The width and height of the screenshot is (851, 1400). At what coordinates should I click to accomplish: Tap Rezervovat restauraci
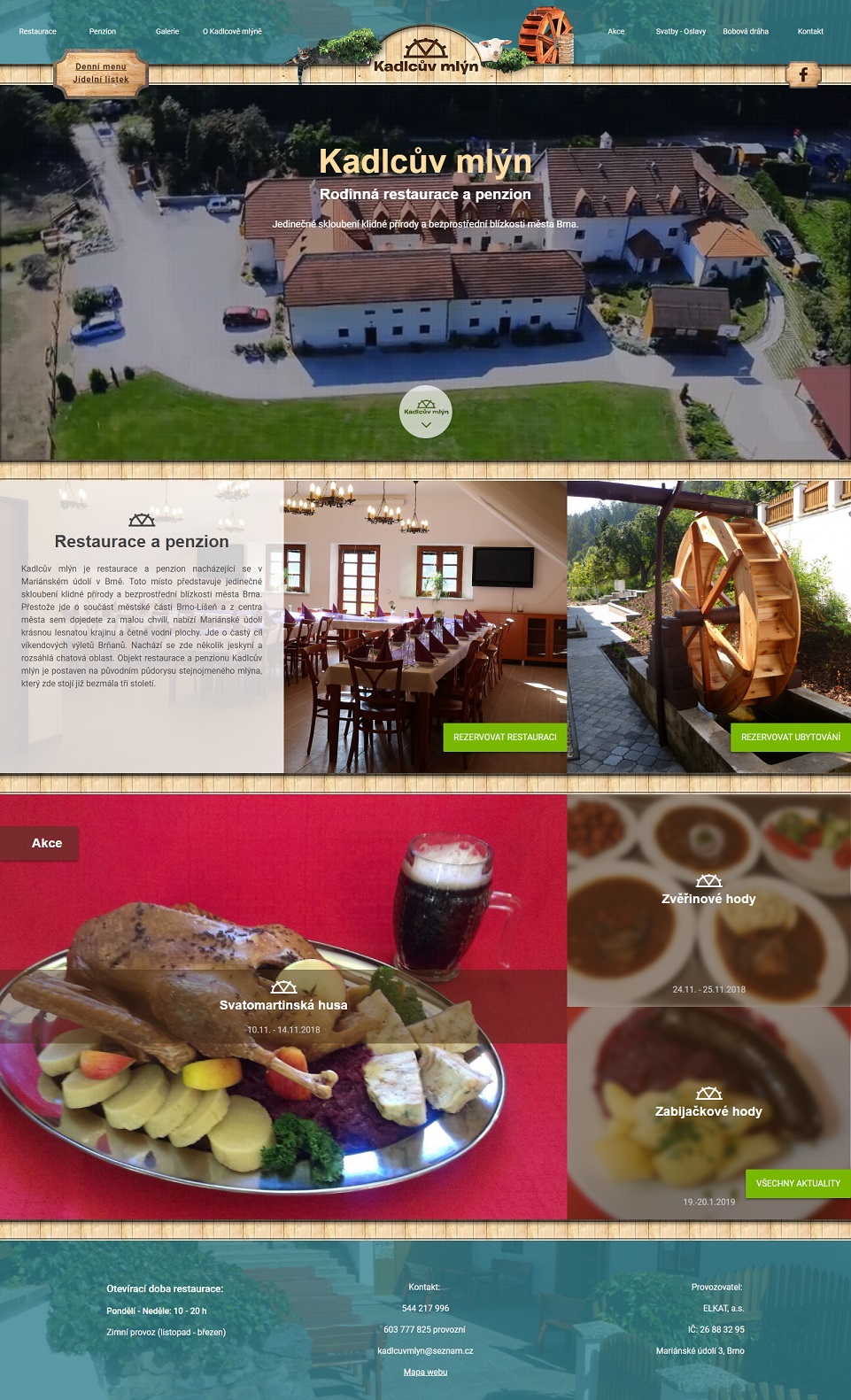pyautogui.click(x=505, y=737)
